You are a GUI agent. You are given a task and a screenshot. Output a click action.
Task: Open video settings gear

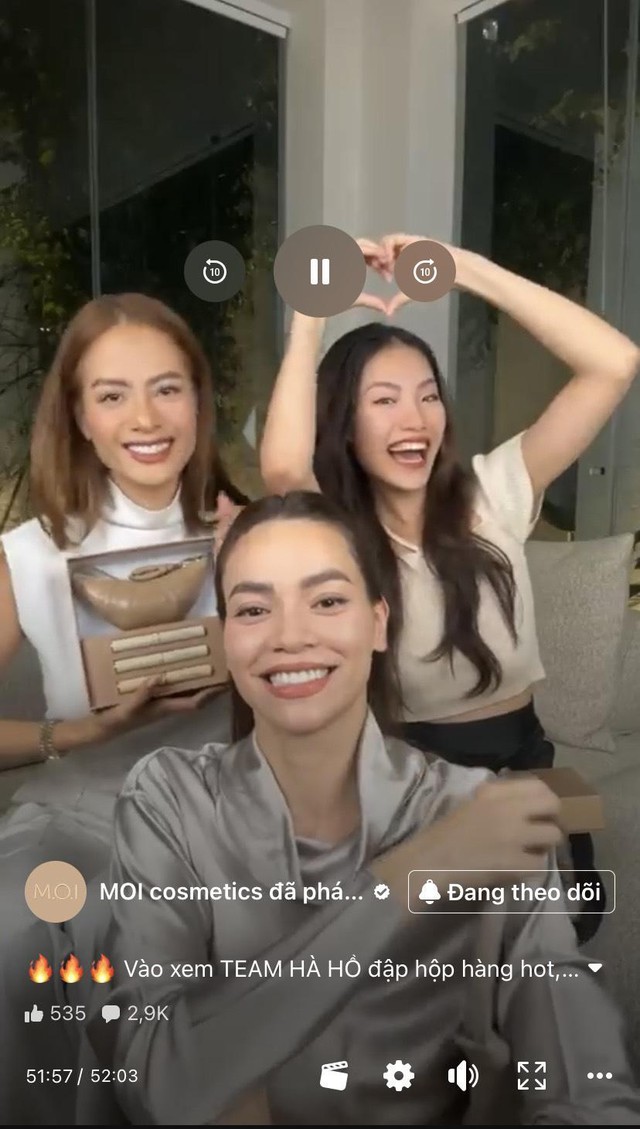(x=399, y=1076)
